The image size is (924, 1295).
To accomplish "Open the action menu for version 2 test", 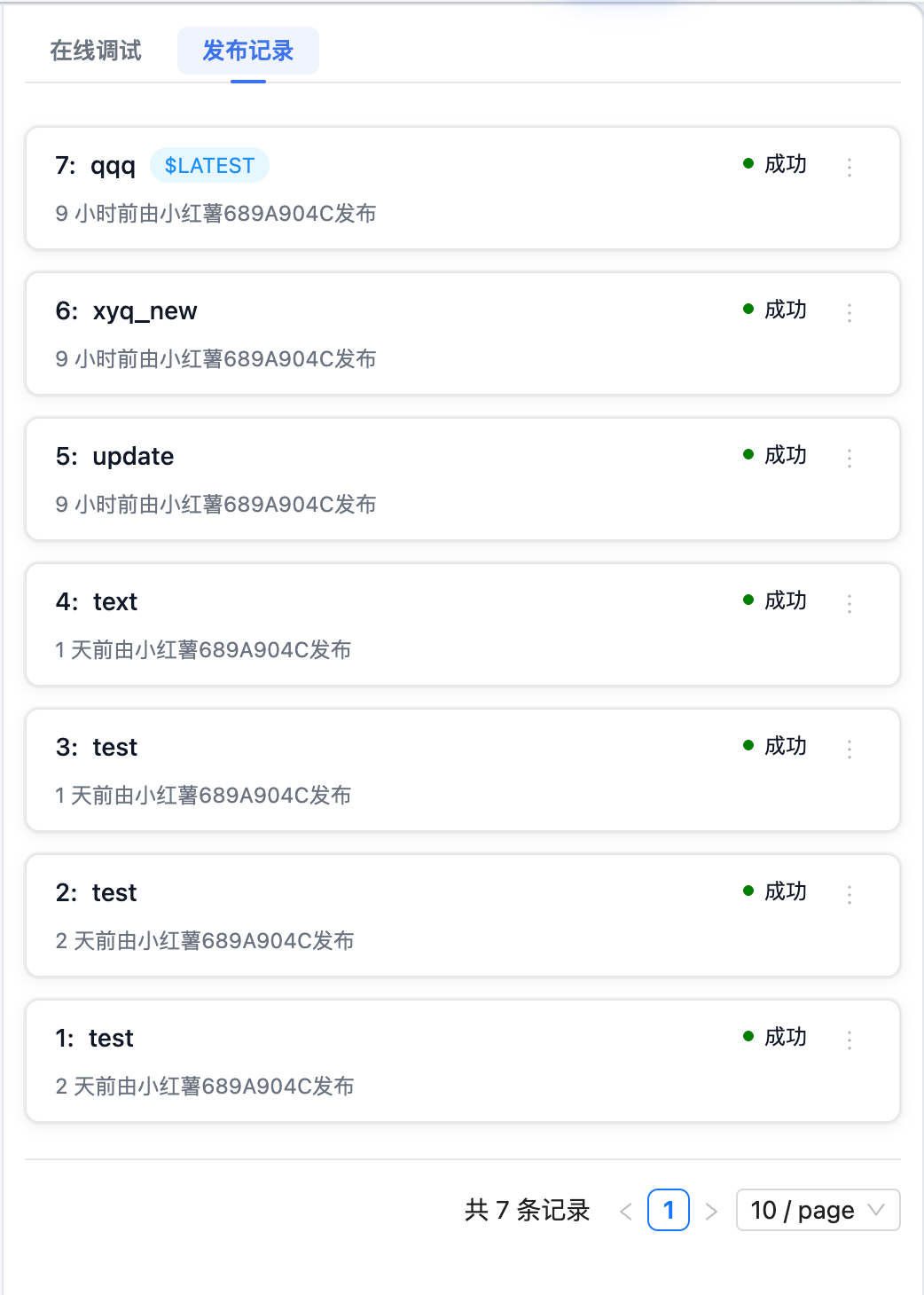I will pos(849,894).
